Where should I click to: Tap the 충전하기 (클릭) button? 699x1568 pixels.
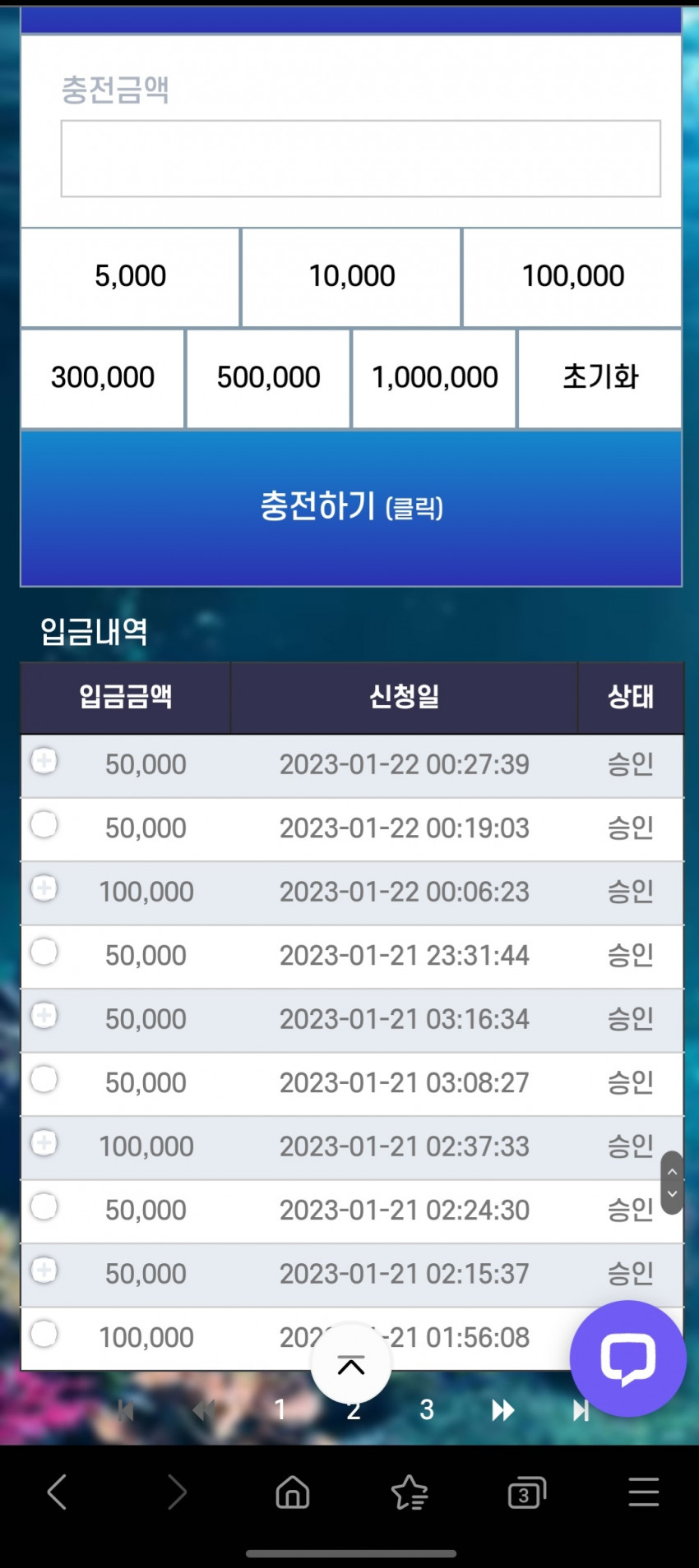coord(351,507)
